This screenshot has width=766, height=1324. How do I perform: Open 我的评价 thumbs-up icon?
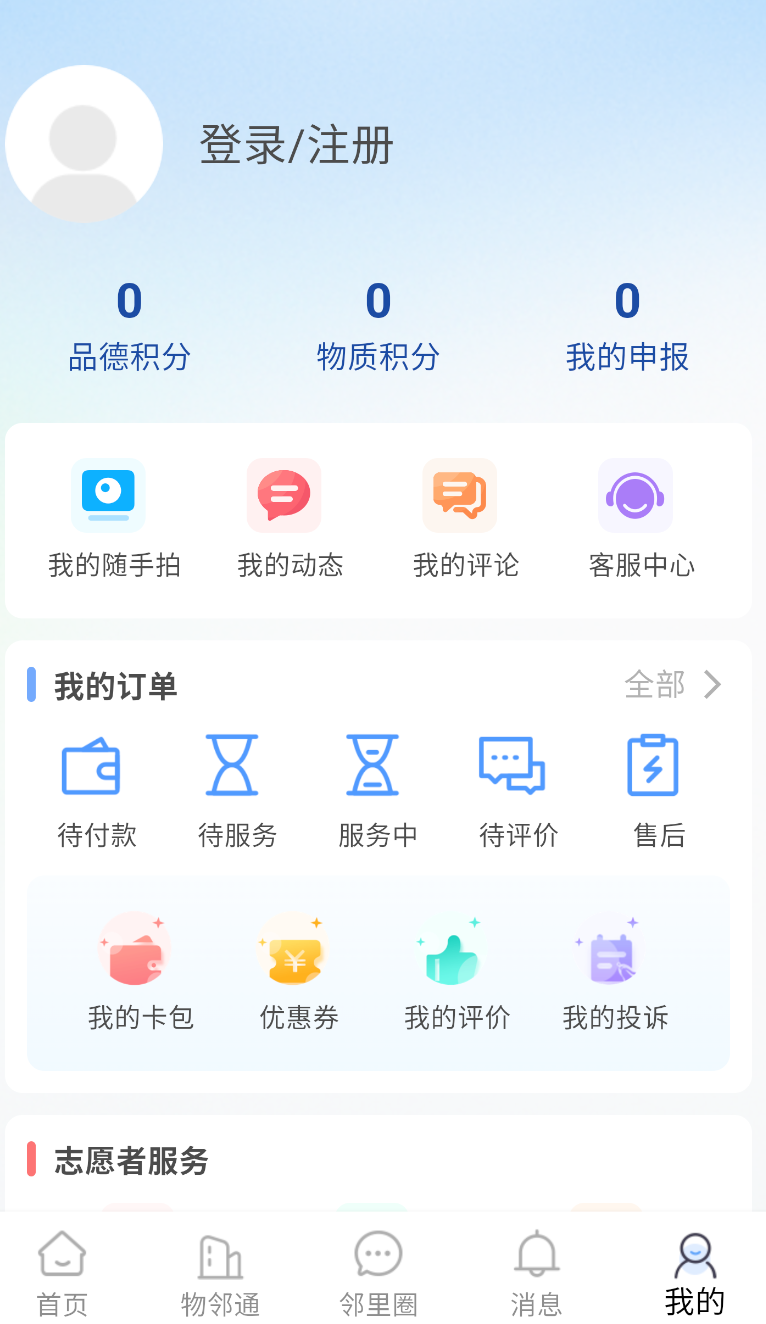tap(450, 950)
